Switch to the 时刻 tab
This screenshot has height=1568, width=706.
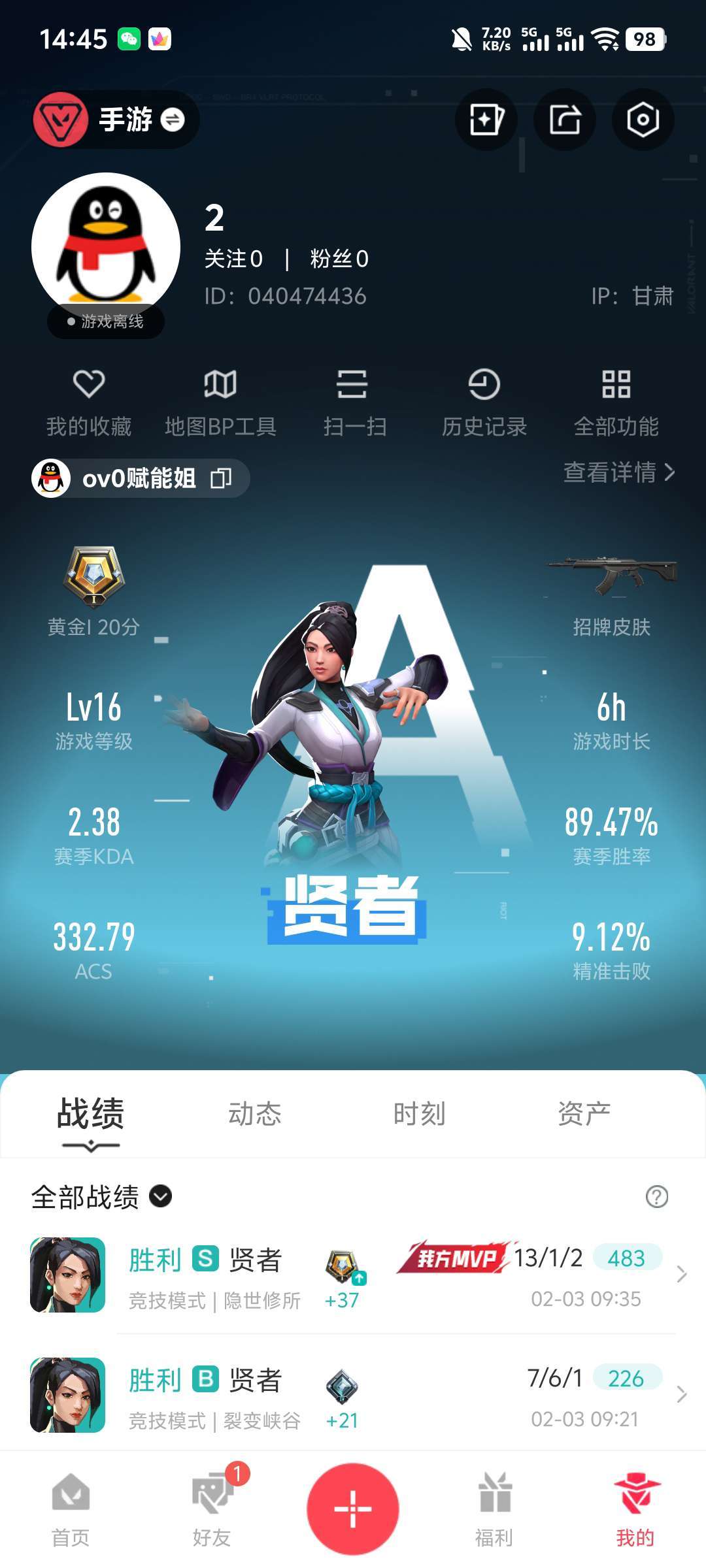419,1114
